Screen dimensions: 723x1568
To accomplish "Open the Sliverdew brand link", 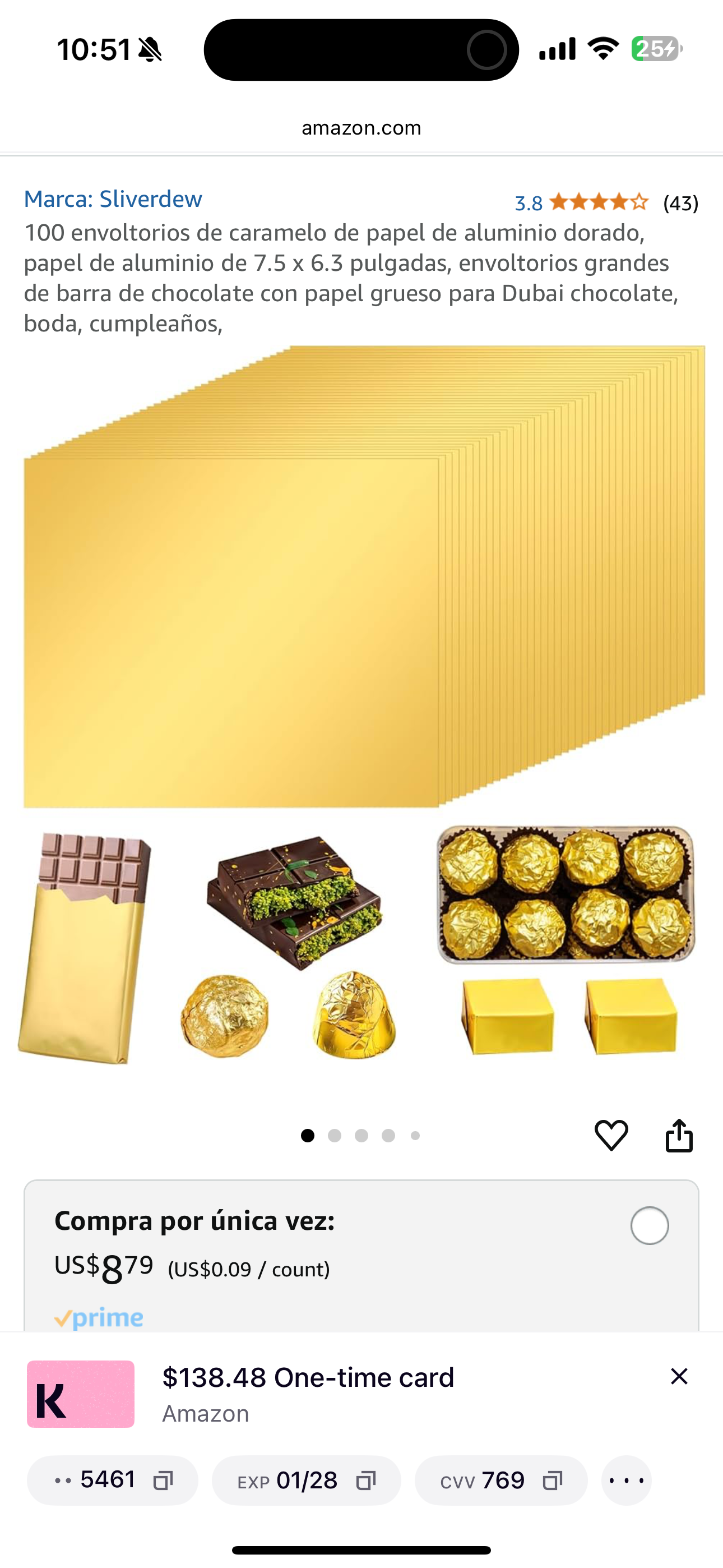I will [113, 199].
